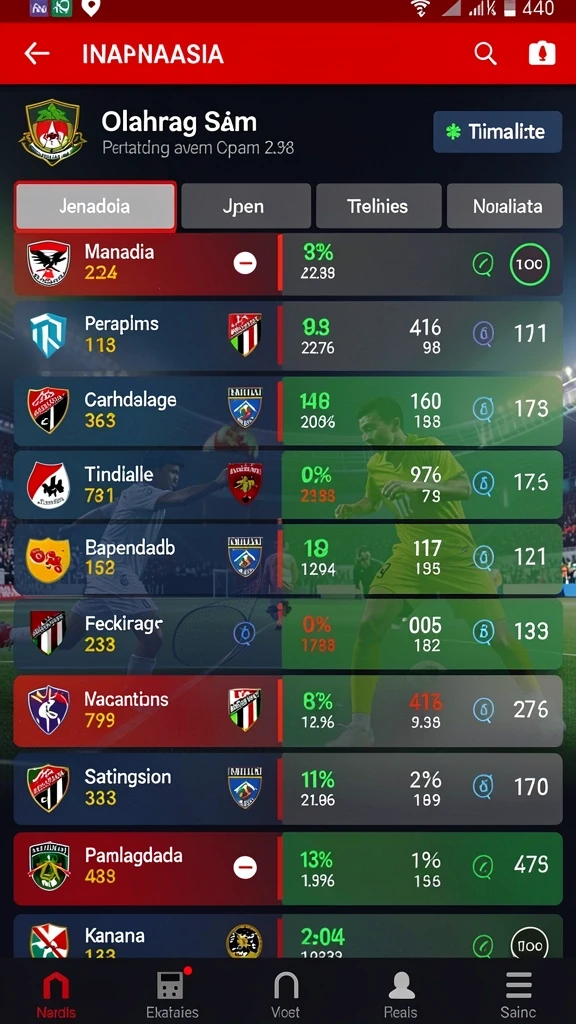This screenshot has width=576, height=1024.
Task: Open the Tindialle row
Action: point(288,484)
